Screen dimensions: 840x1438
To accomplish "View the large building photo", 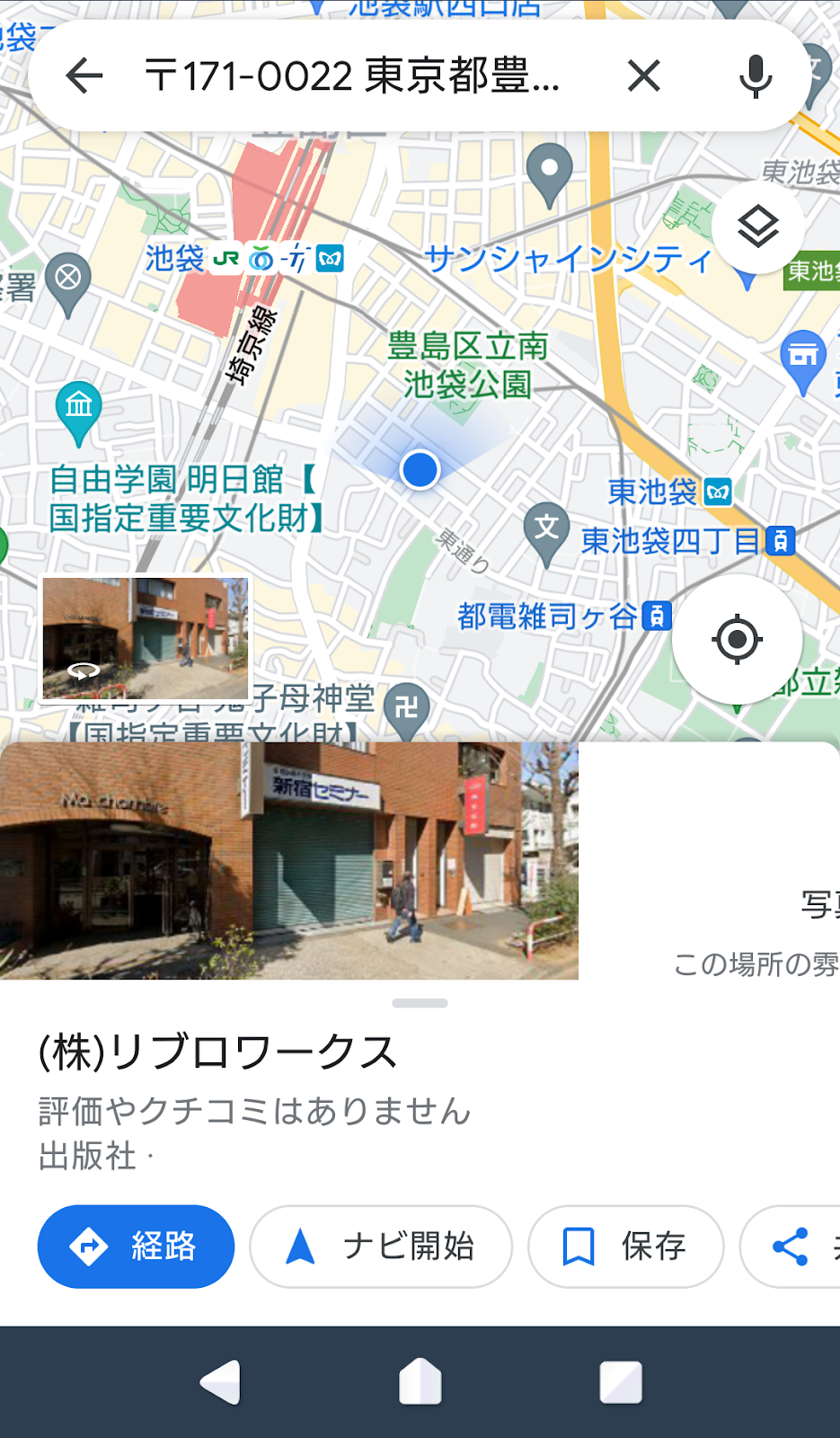I will 288,860.
